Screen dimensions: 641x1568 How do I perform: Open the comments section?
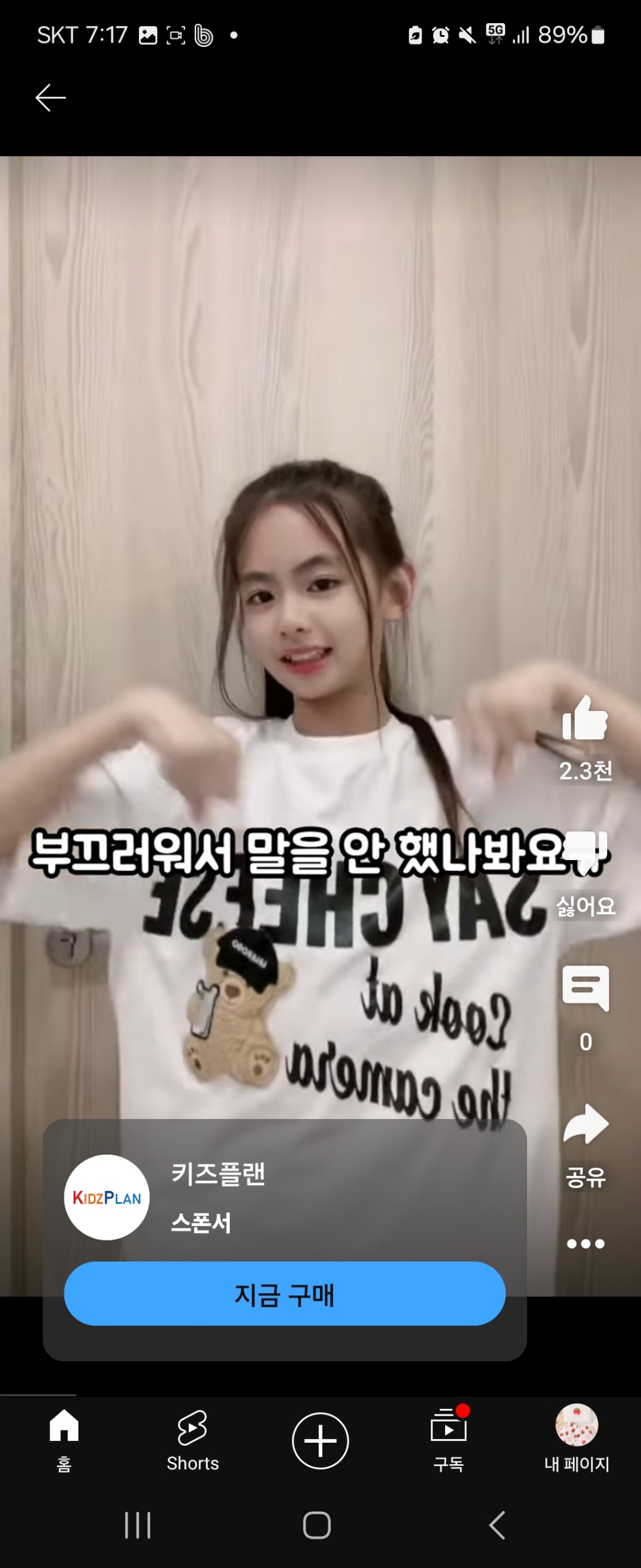coord(585,988)
